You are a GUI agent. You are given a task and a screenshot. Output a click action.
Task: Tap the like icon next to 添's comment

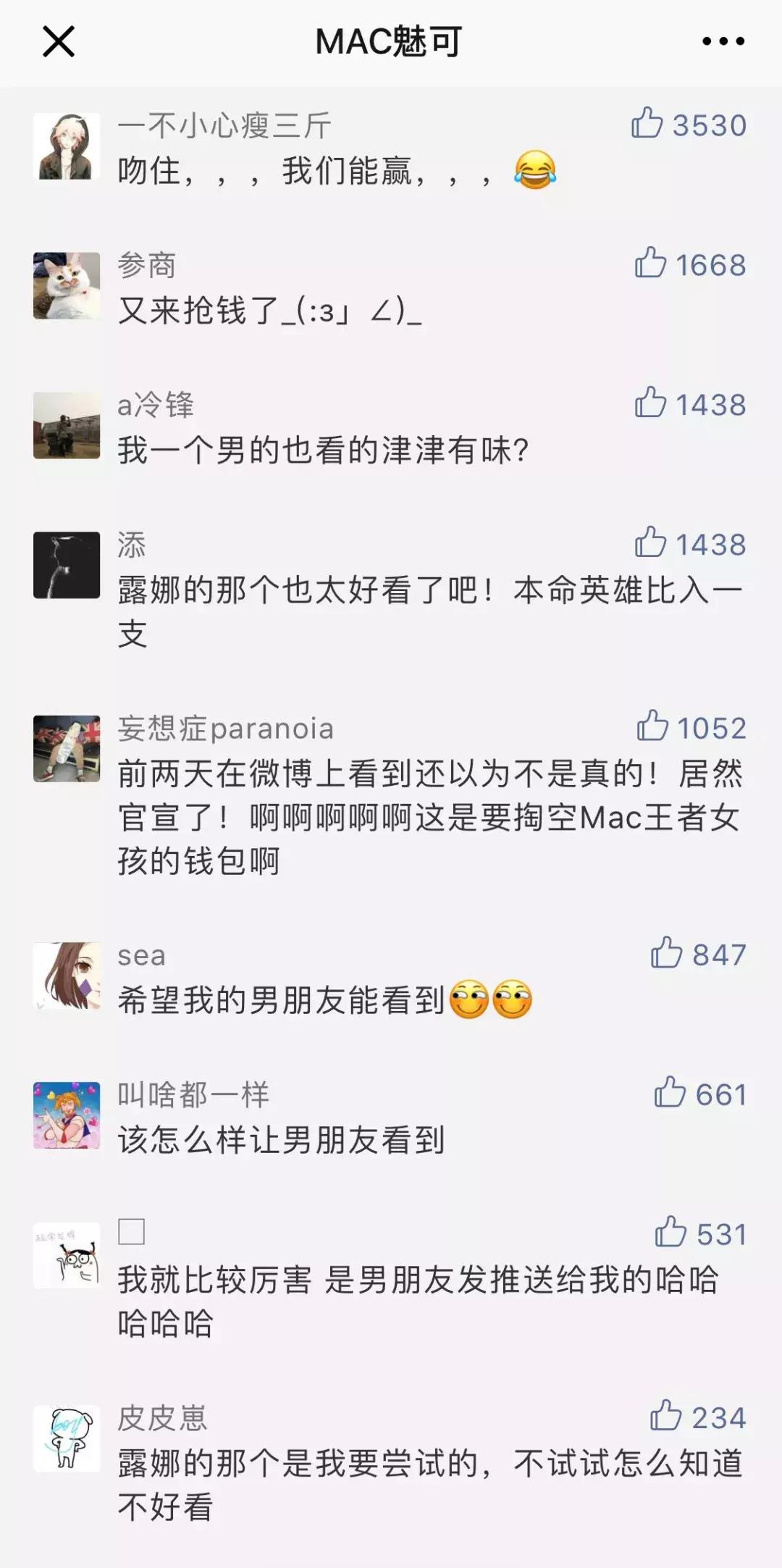654,543
